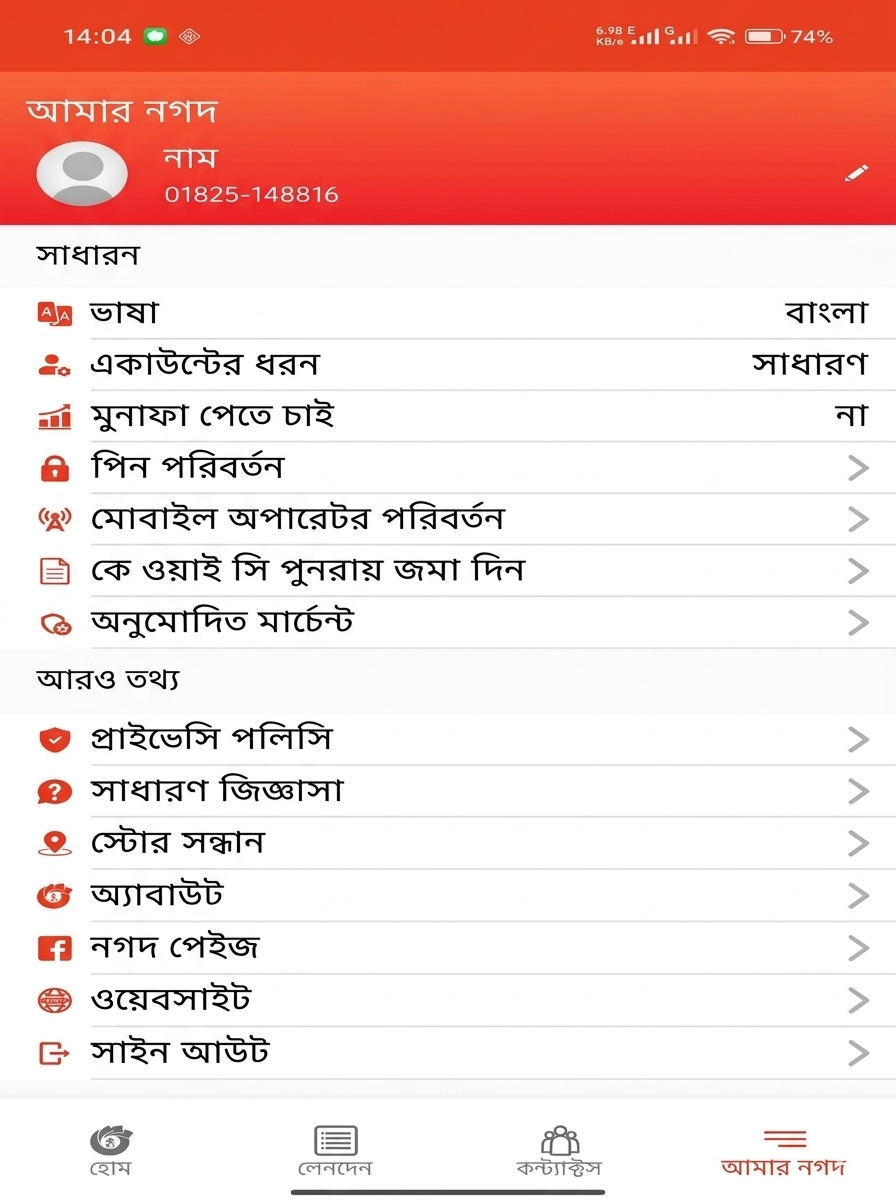
Task: Select the আমার নগদ tab
Action: [784, 1149]
